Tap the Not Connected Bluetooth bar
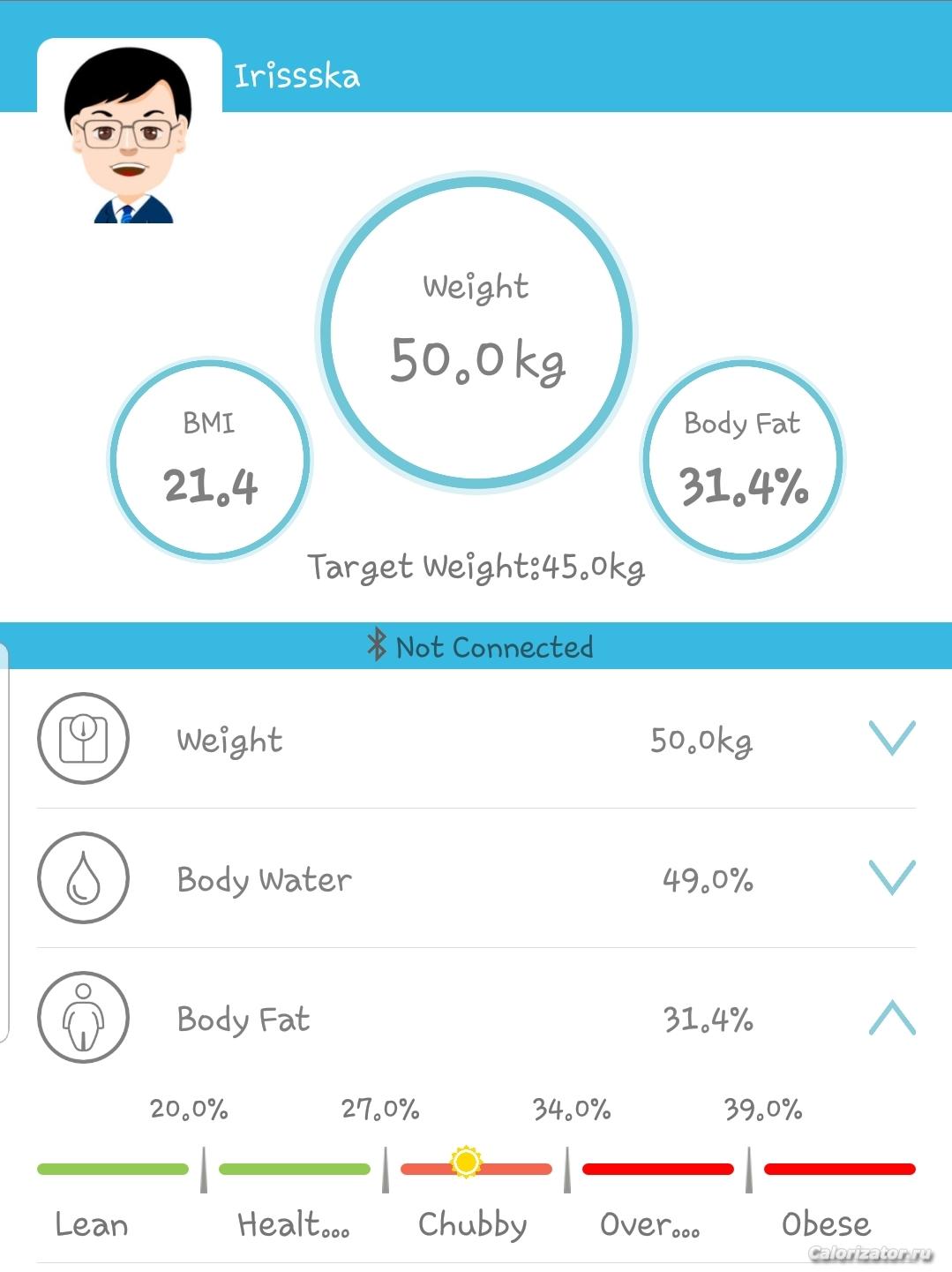This screenshot has width=952, height=1272. (476, 646)
